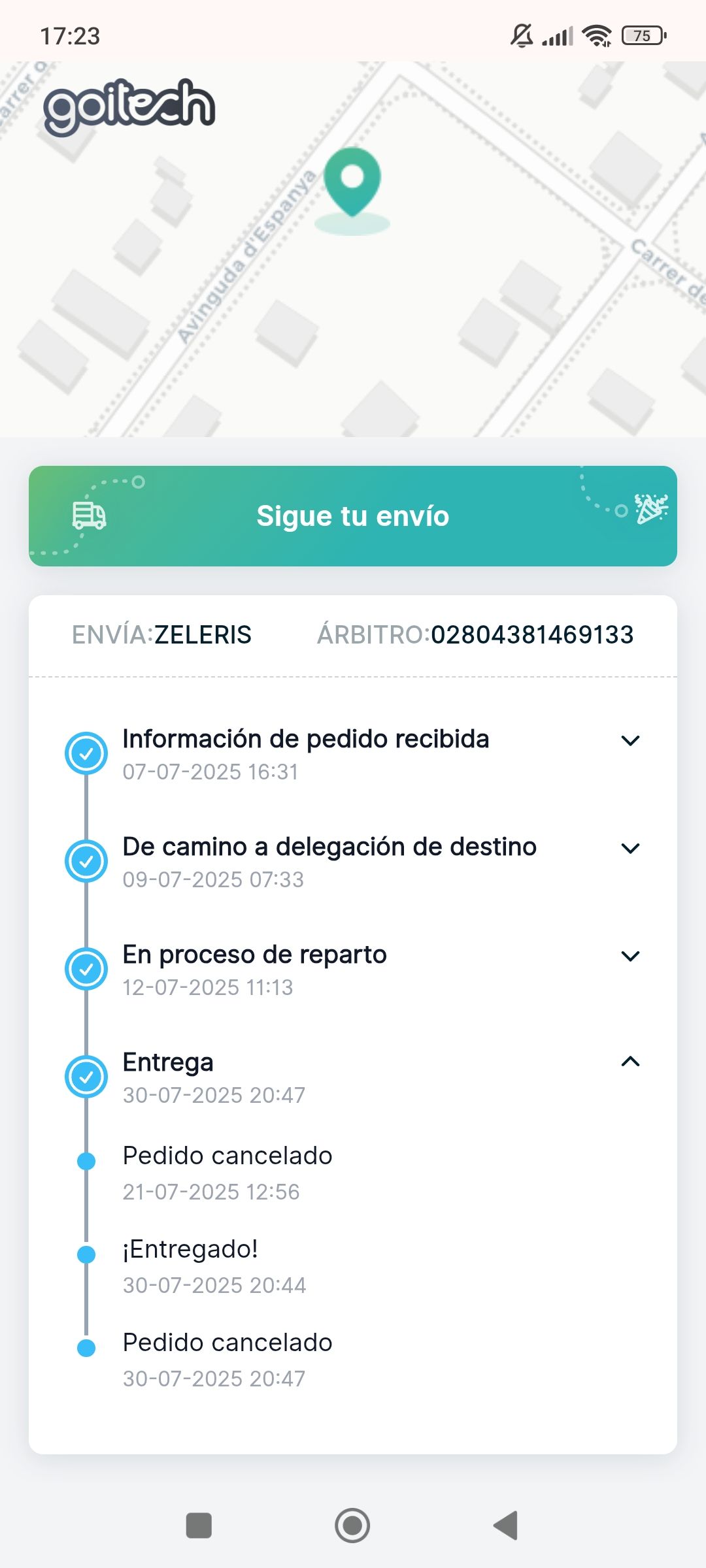Collapse the Entrega section
The image size is (706, 1568).
630,1062
